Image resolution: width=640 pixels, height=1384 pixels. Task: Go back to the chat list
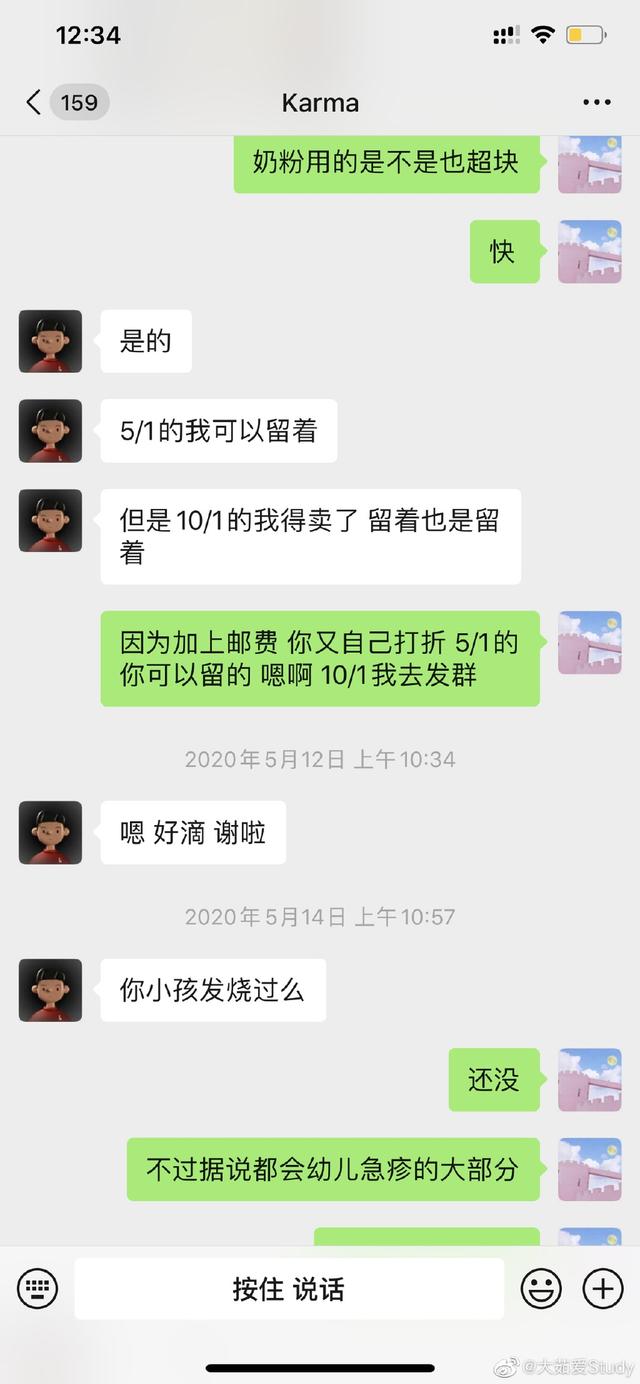coord(34,102)
